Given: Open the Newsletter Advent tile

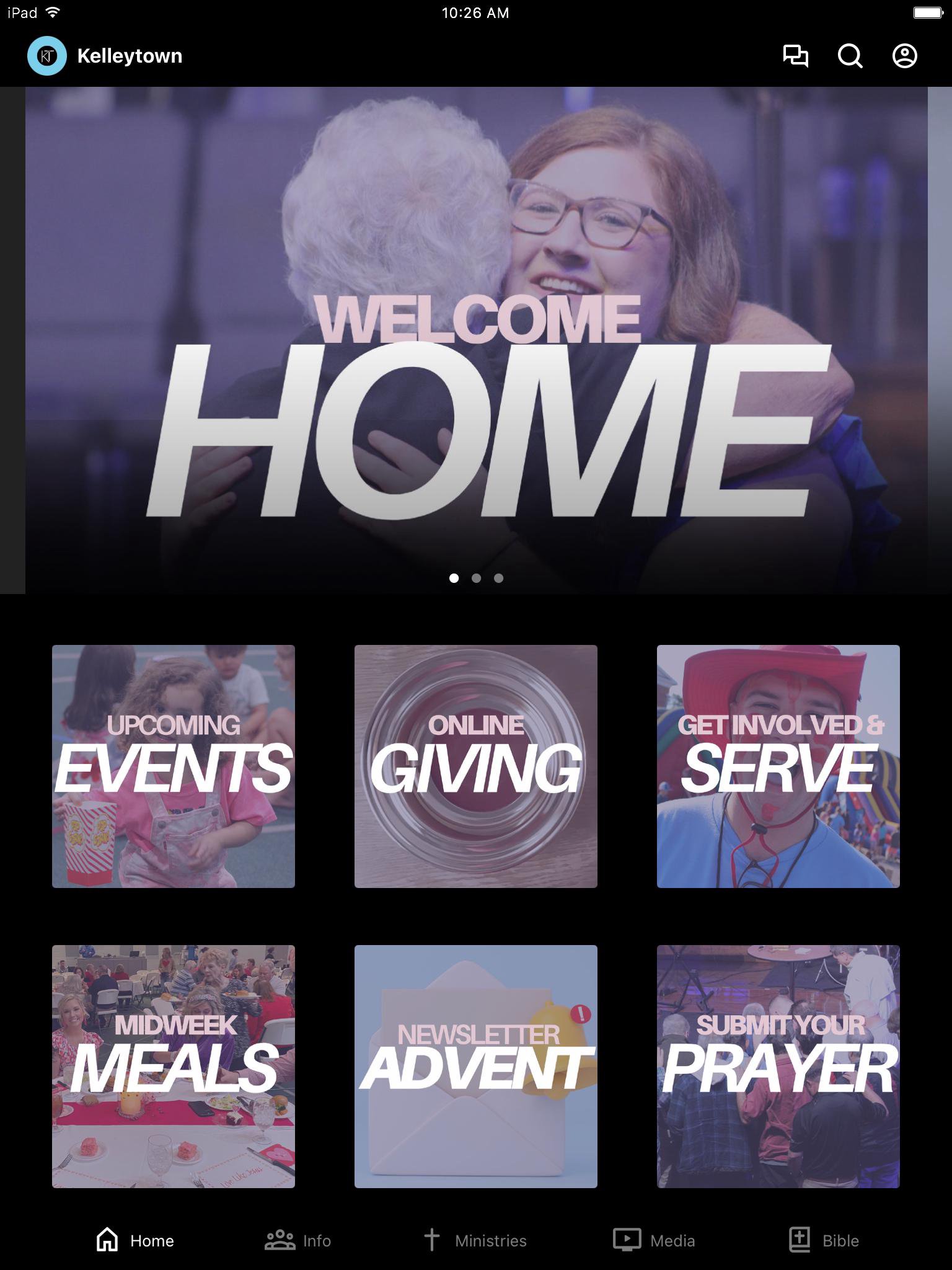Looking at the screenshot, I should [x=476, y=1067].
